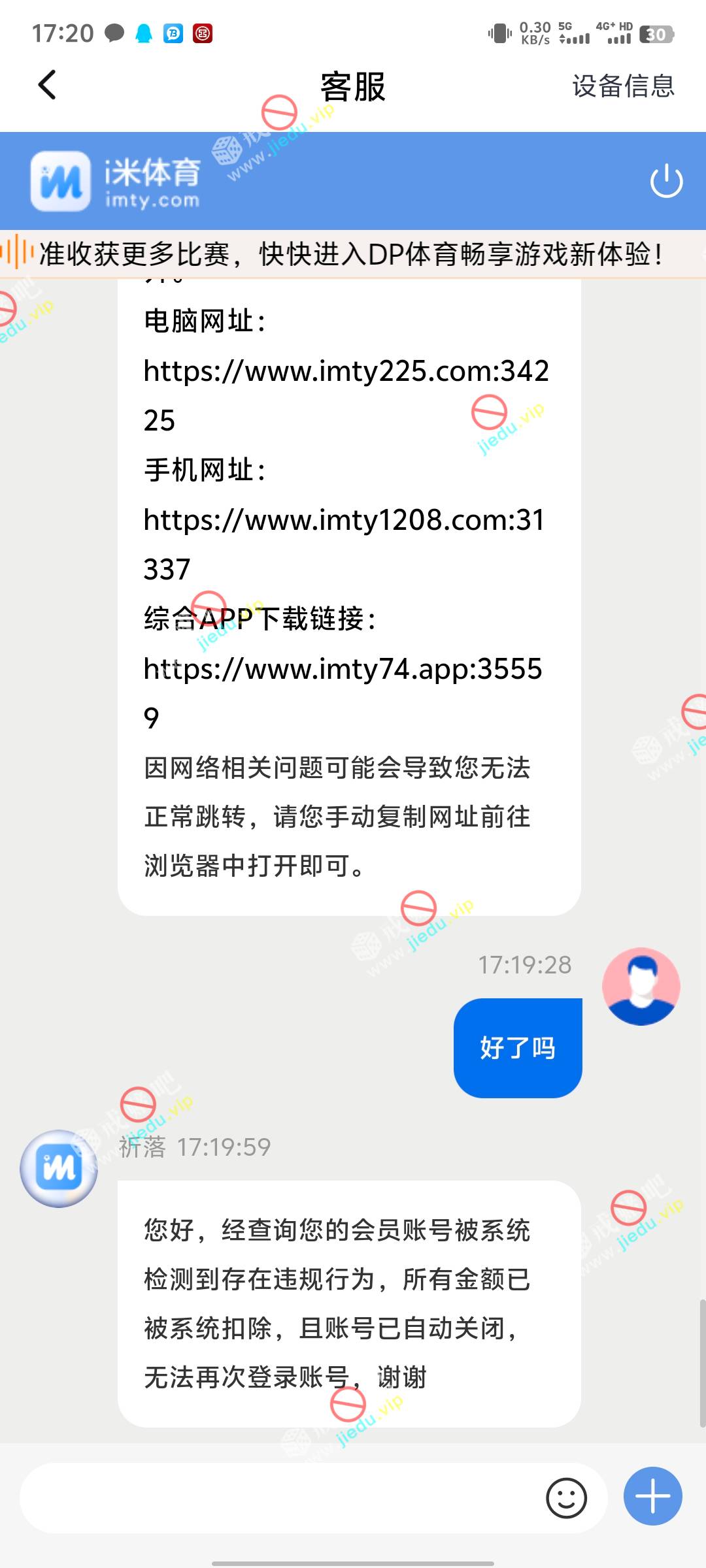Open the imty74.app download link

point(343,670)
